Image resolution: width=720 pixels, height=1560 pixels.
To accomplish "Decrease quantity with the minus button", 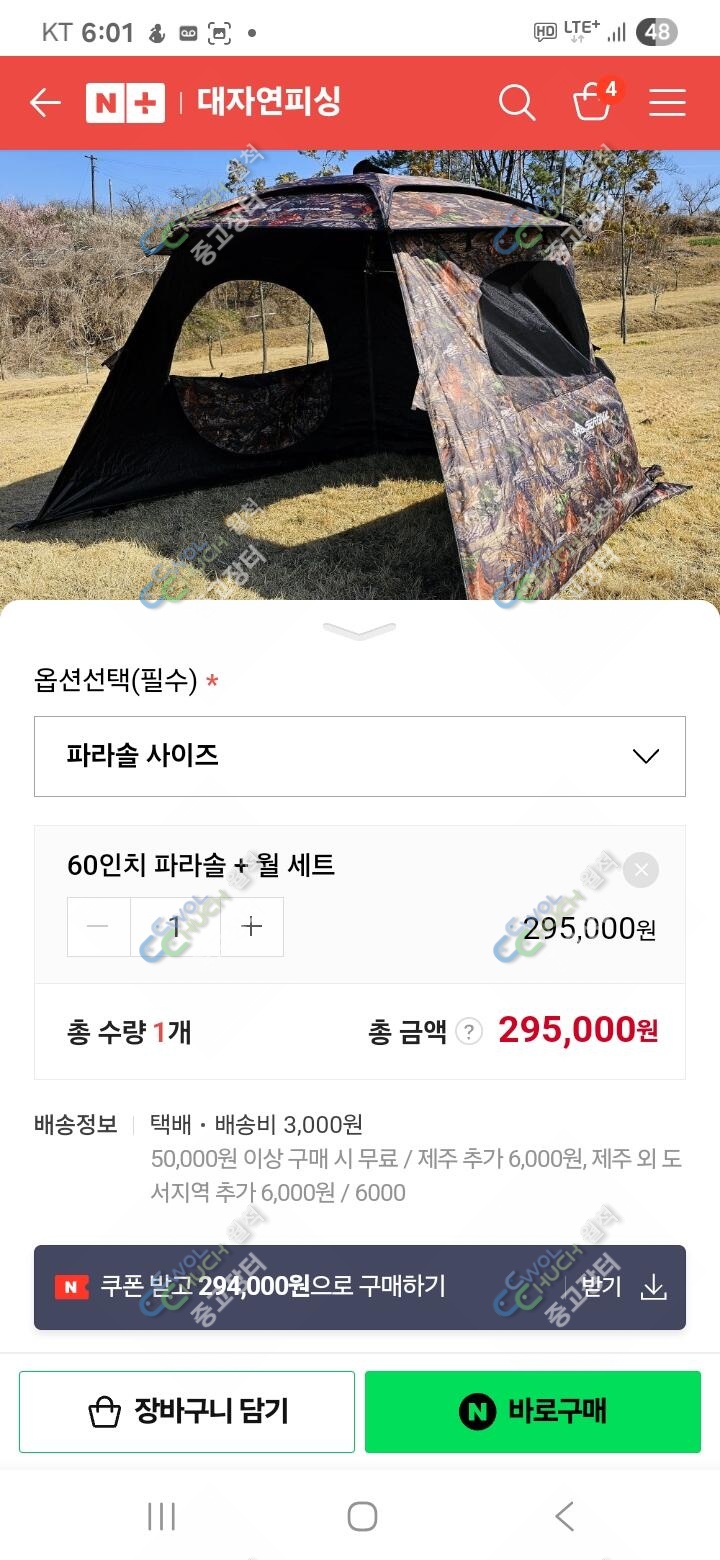I will (x=98, y=927).
